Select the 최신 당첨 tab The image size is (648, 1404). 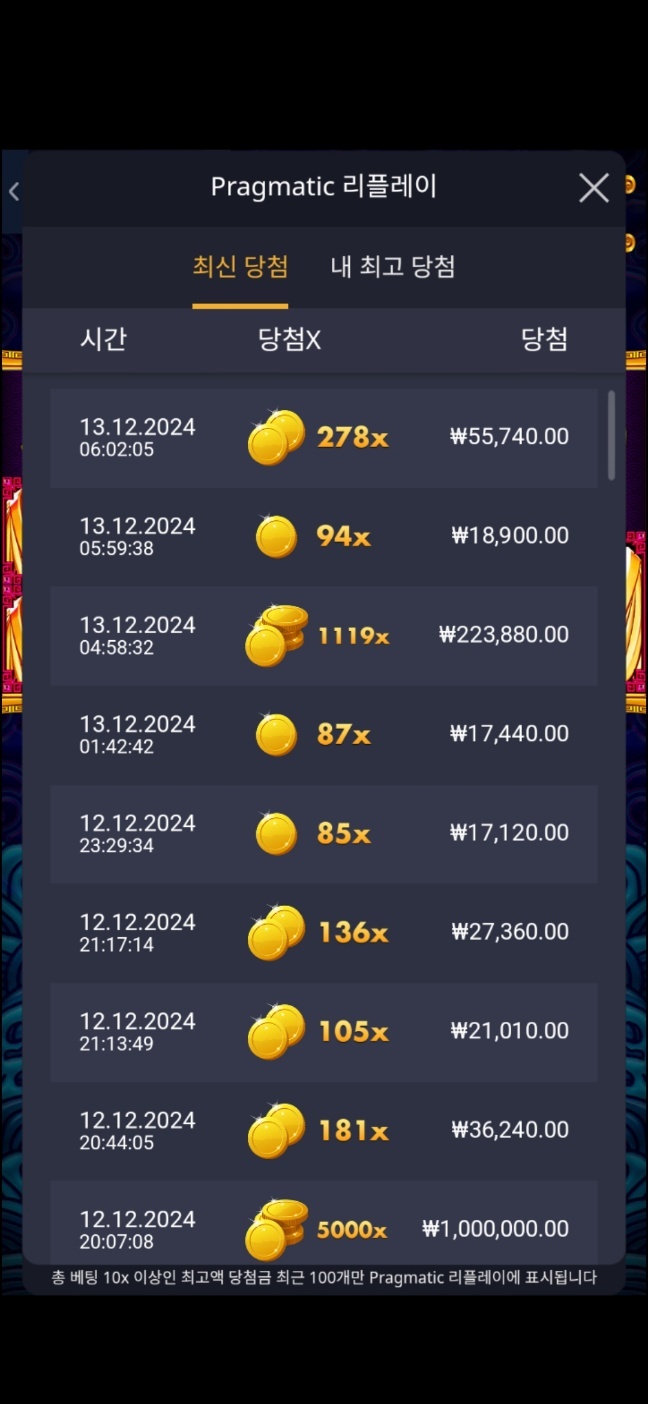pos(240,267)
